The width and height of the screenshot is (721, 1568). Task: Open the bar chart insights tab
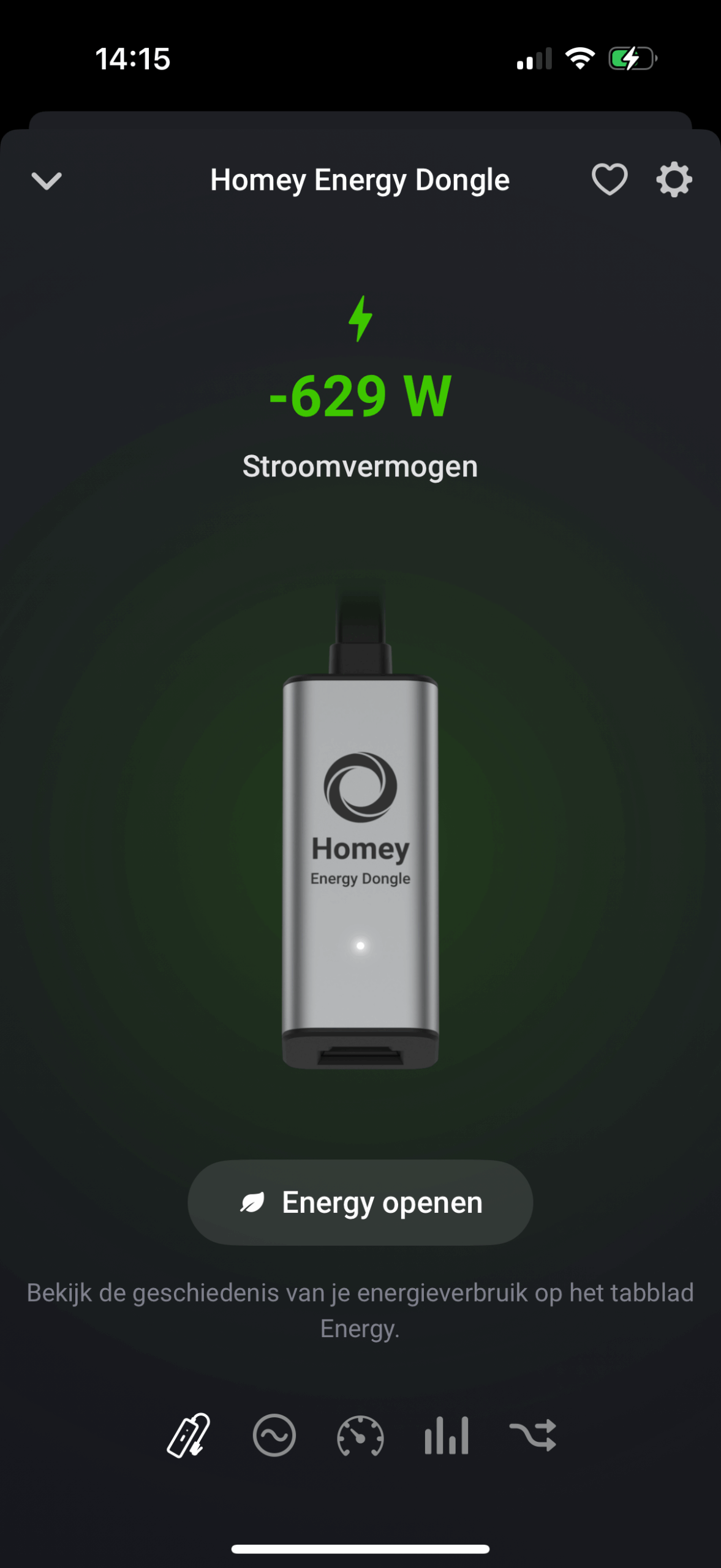pos(447,1435)
